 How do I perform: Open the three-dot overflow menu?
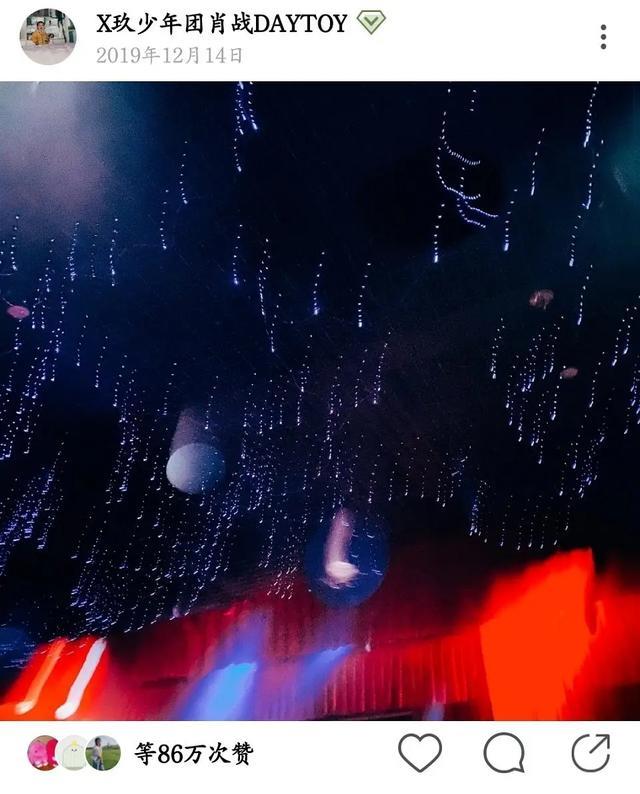click(603, 37)
